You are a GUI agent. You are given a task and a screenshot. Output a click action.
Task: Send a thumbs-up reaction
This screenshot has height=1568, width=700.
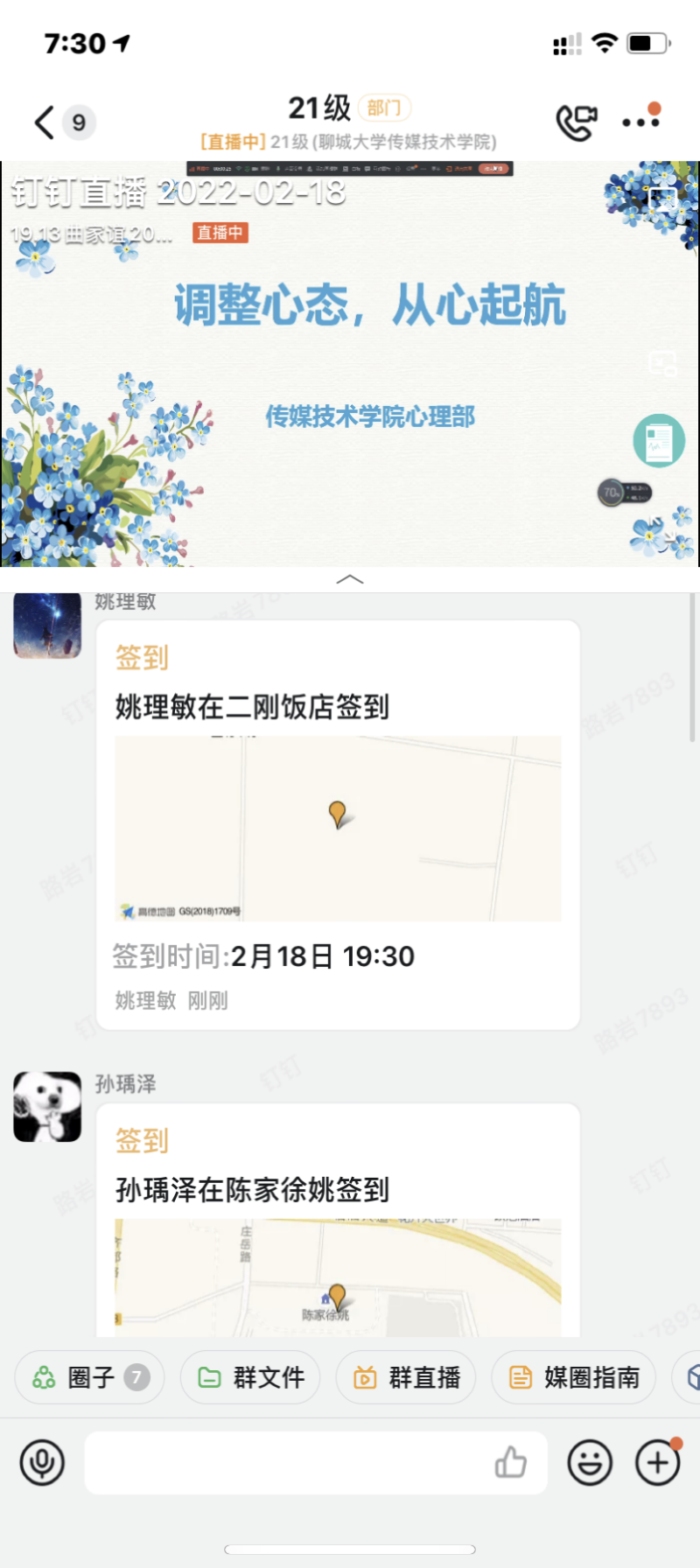coord(511,1462)
